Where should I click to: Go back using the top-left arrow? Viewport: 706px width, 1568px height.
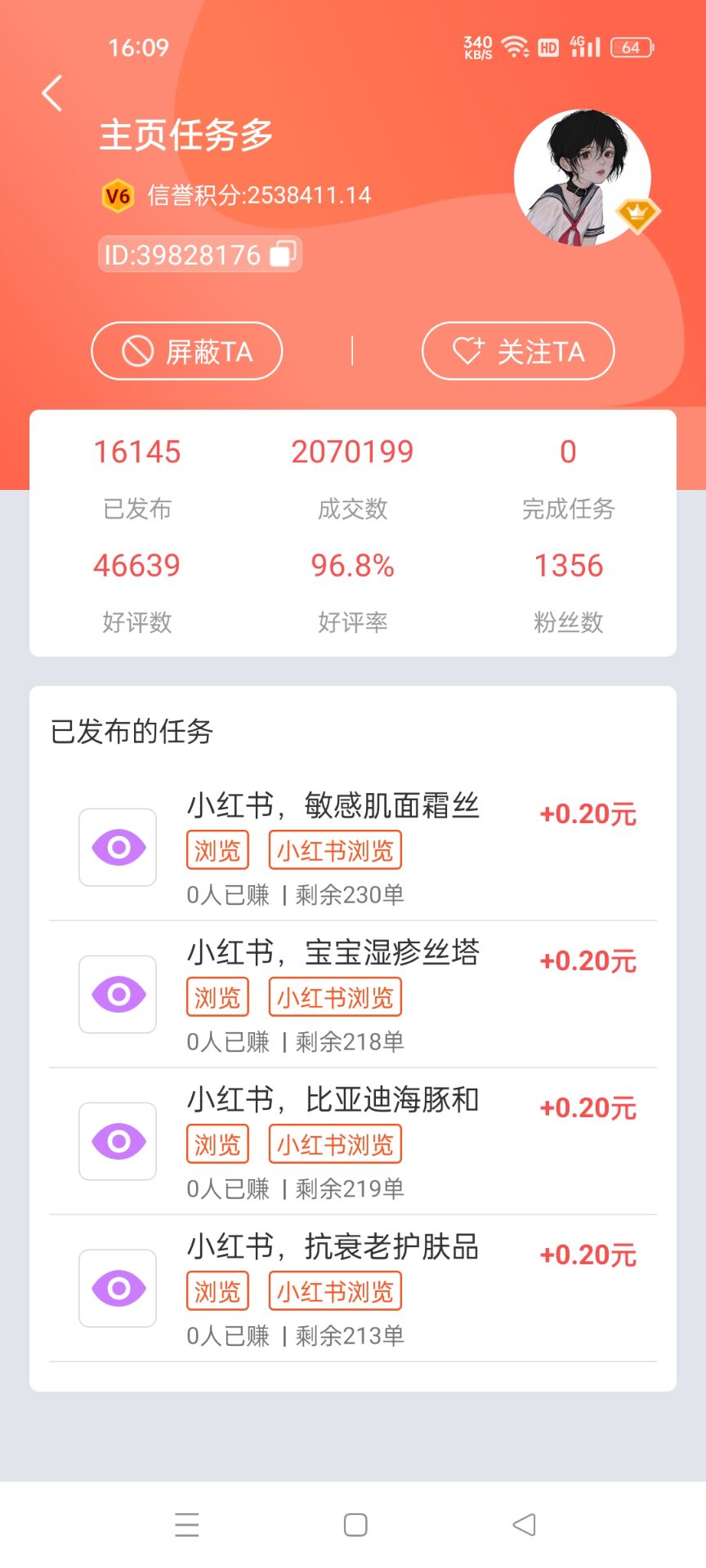click(x=52, y=93)
